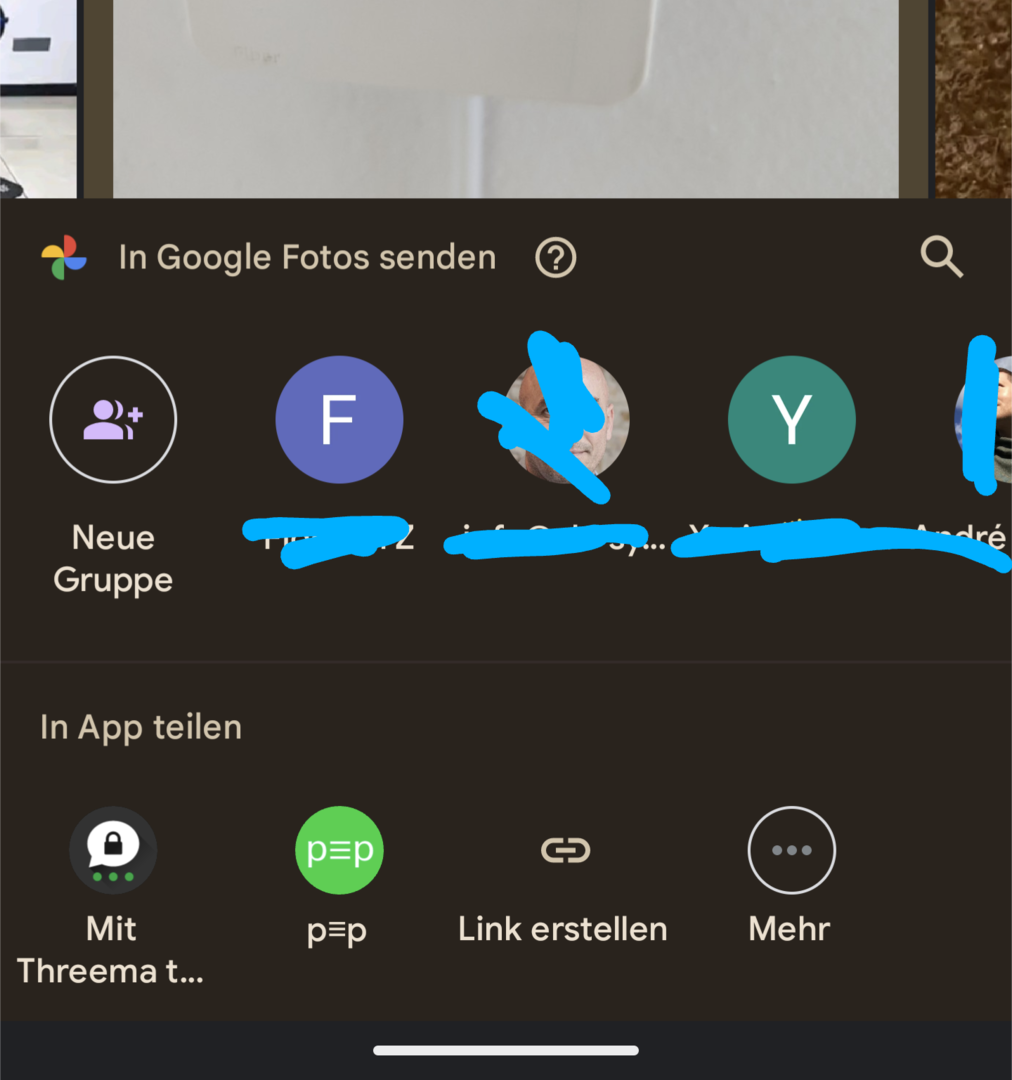Tap the help question mark icon
The width and height of the screenshot is (1012, 1080).
[x=556, y=258]
